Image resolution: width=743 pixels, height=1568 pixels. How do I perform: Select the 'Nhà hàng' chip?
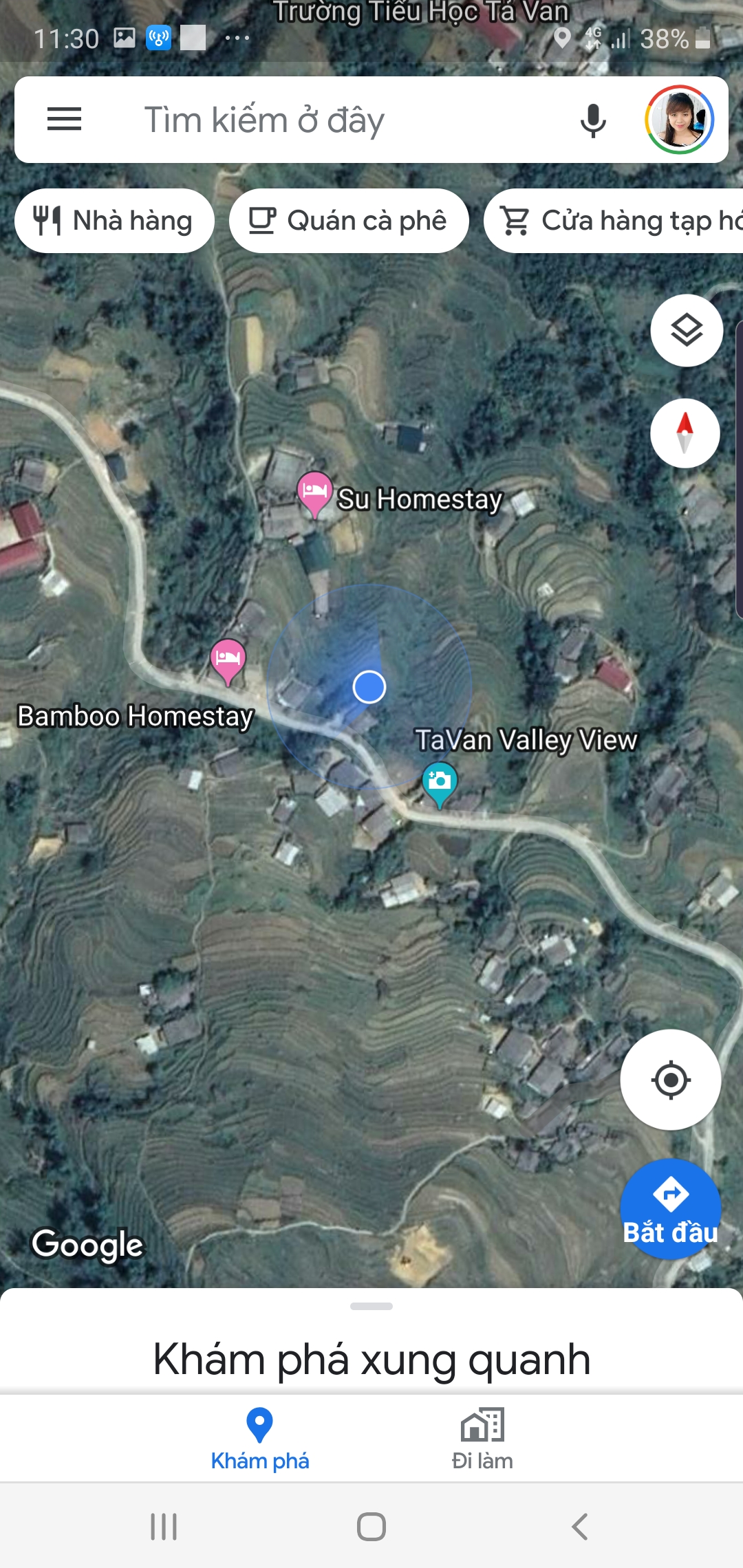pyautogui.click(x=114, y=221)
